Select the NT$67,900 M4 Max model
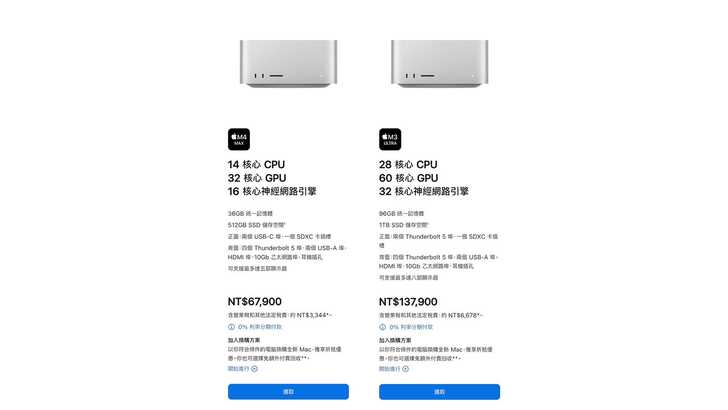The height and width of the screenshot is (410, 728). point(288,392)
